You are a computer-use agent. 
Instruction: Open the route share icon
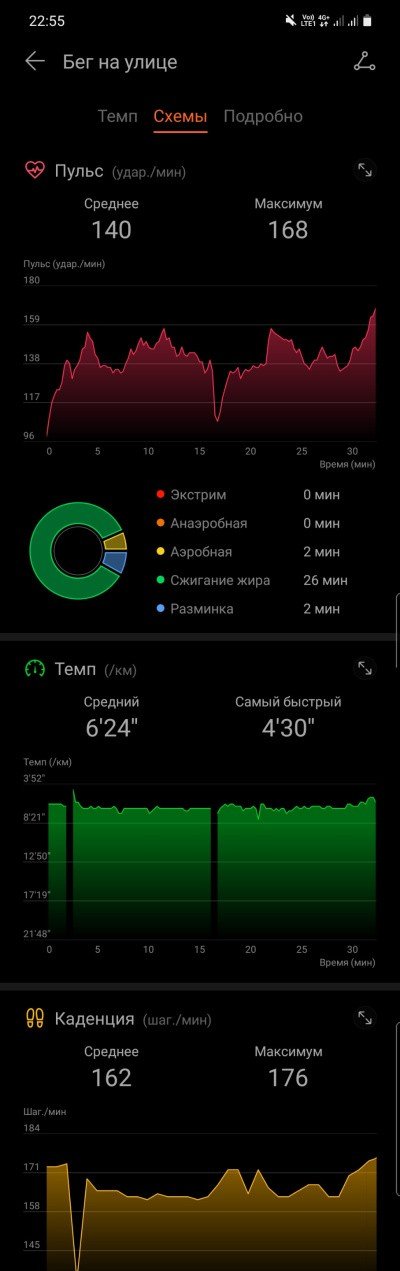[x=364, y=62]
